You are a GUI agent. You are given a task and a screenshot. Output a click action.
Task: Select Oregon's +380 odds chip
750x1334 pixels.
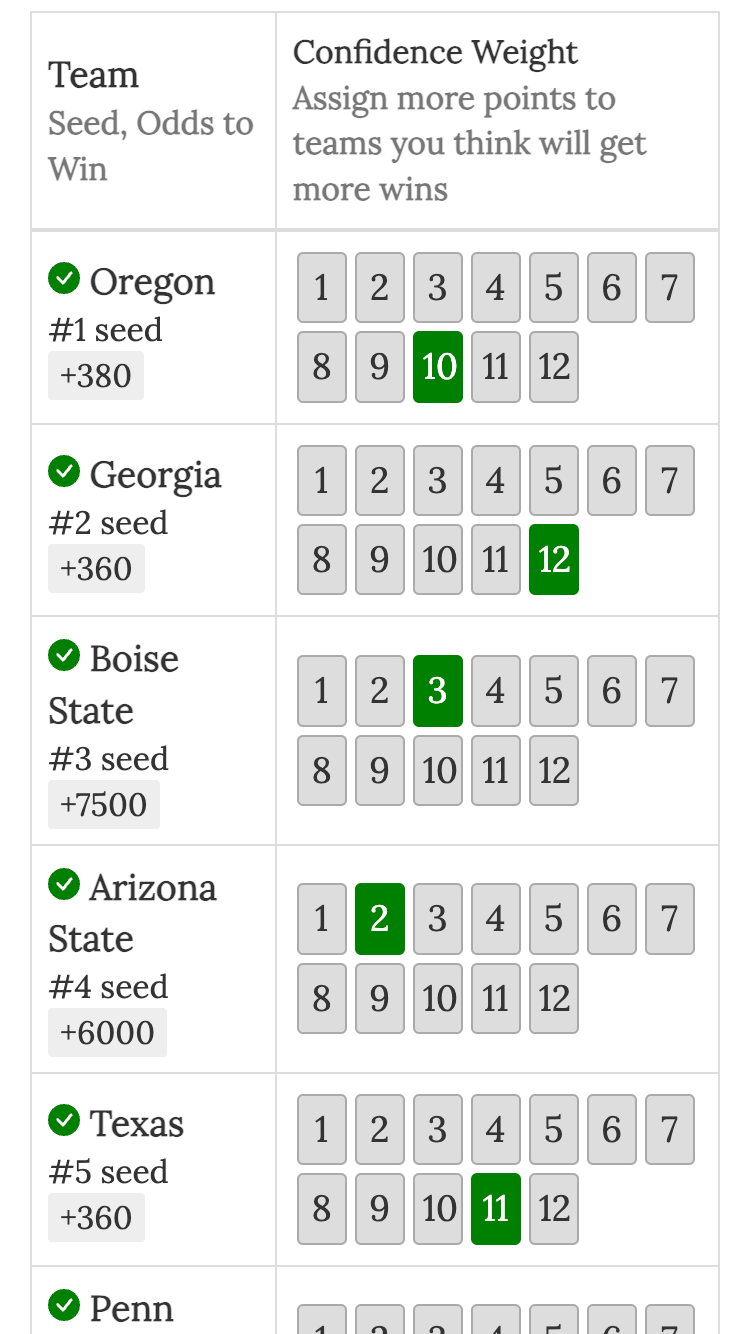(96, 375)
